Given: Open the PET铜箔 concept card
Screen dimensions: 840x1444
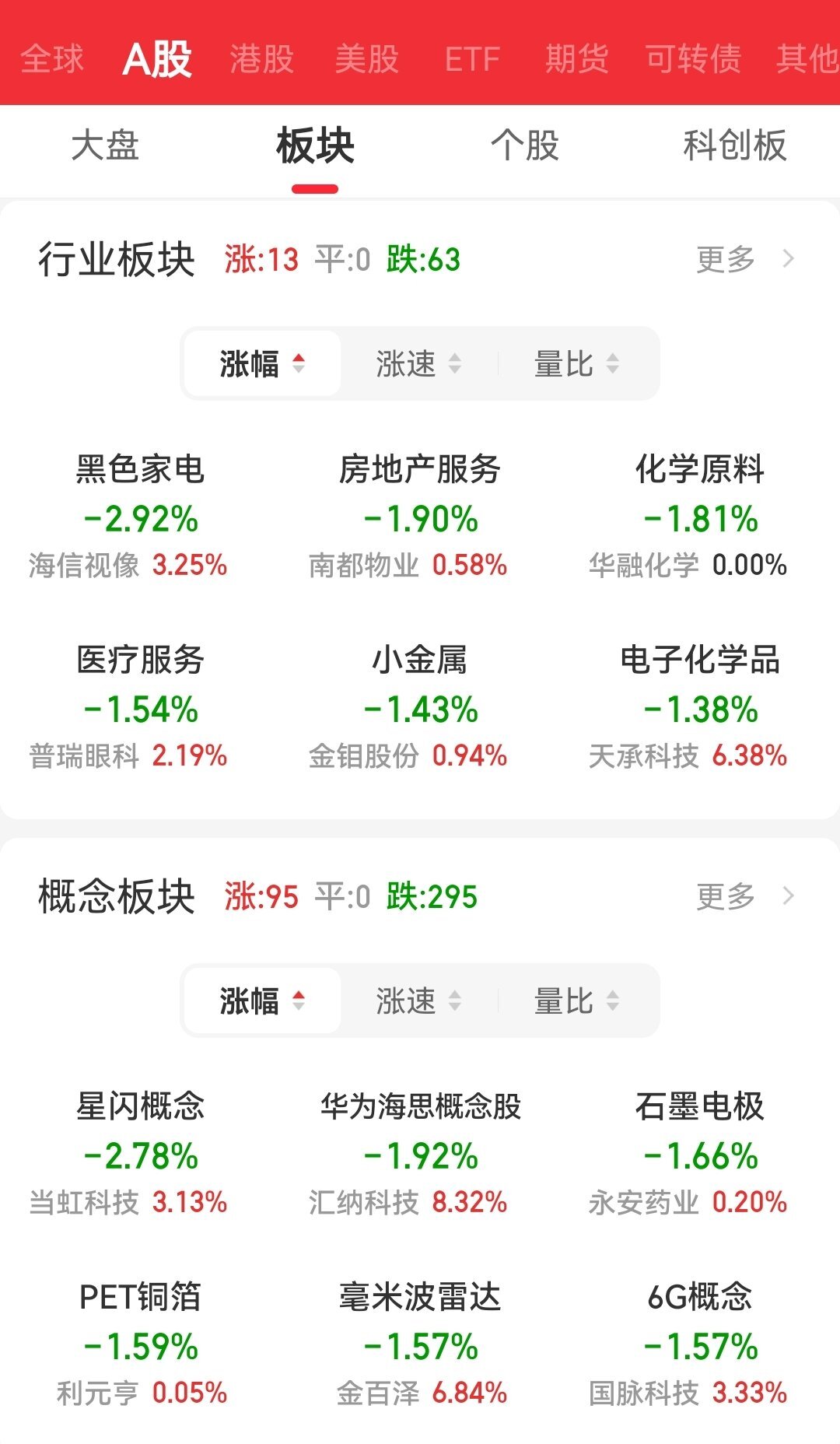Looking at the screenshot, I should (x=140, y=1344).
